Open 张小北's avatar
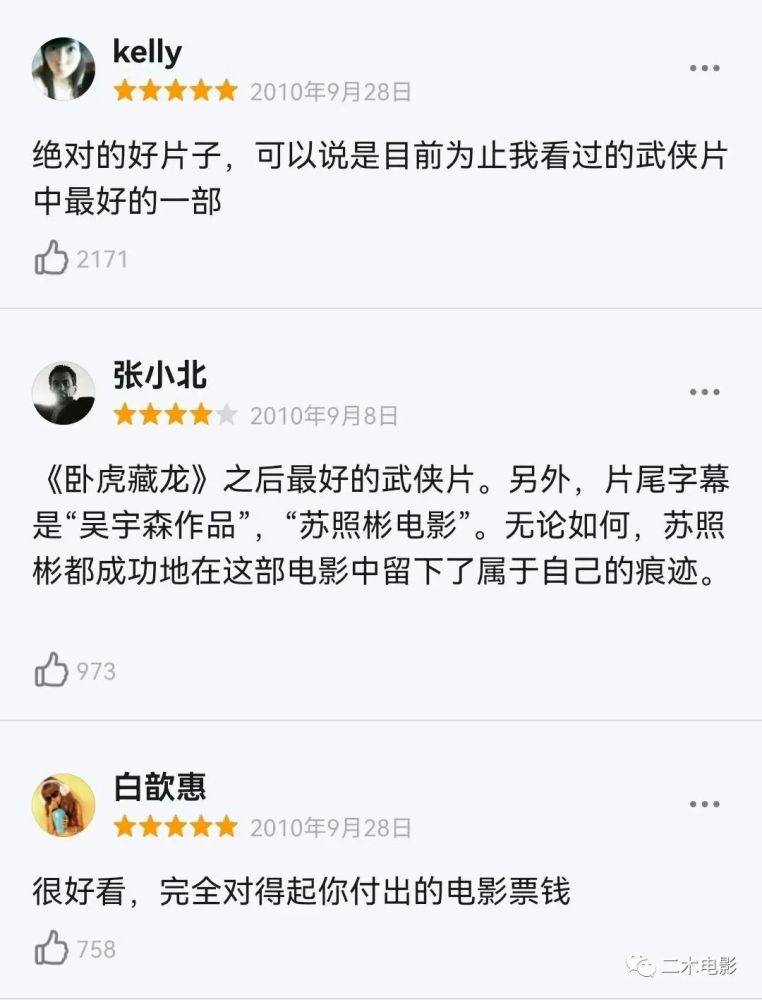This screenshot has width=762, height=1000. (63, 393)
